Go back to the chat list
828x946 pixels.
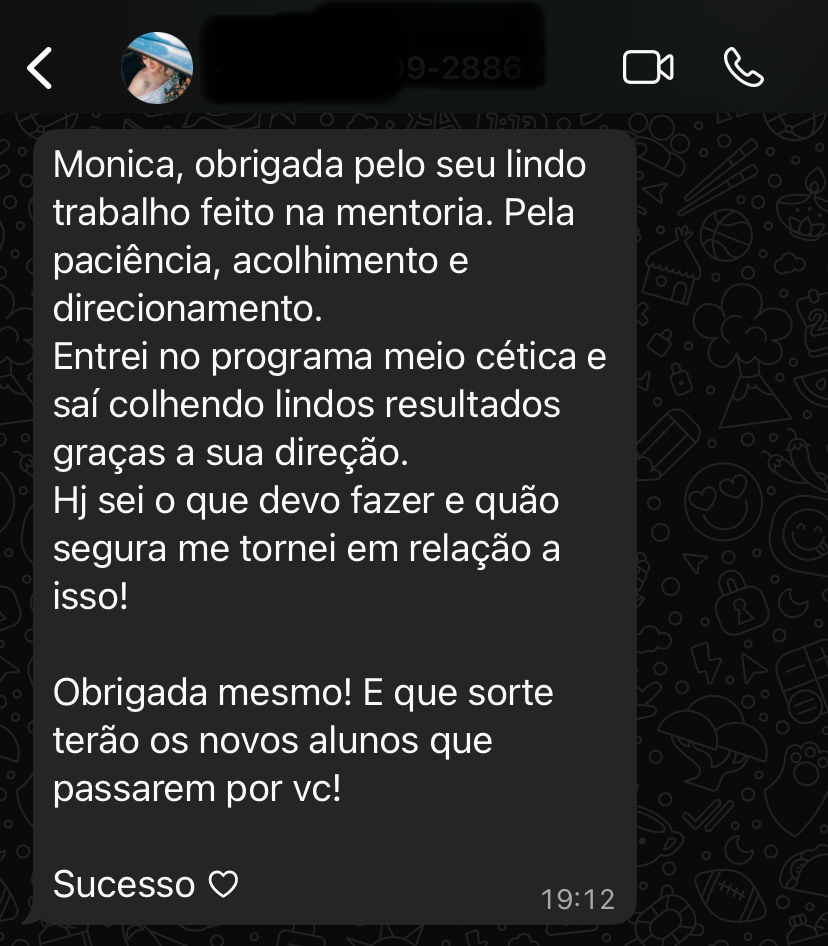coord(39,68)
